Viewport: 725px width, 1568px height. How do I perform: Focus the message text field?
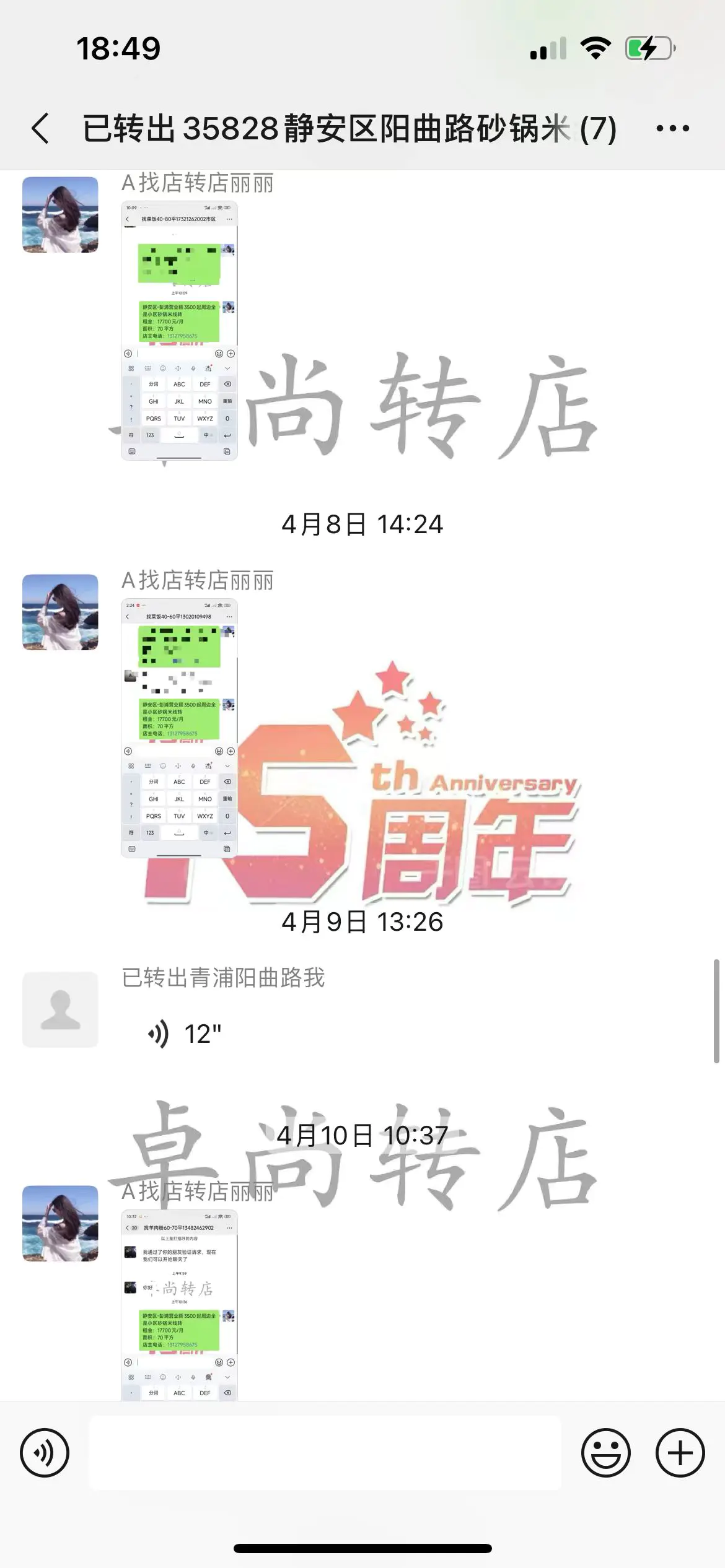click(x=325, y=1453)
